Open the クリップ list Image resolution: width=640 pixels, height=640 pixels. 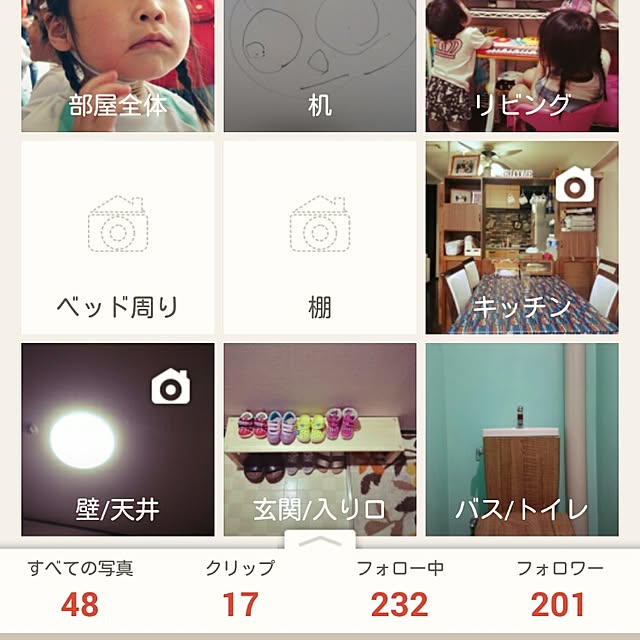pyautogui.click(x=240, y=590)
